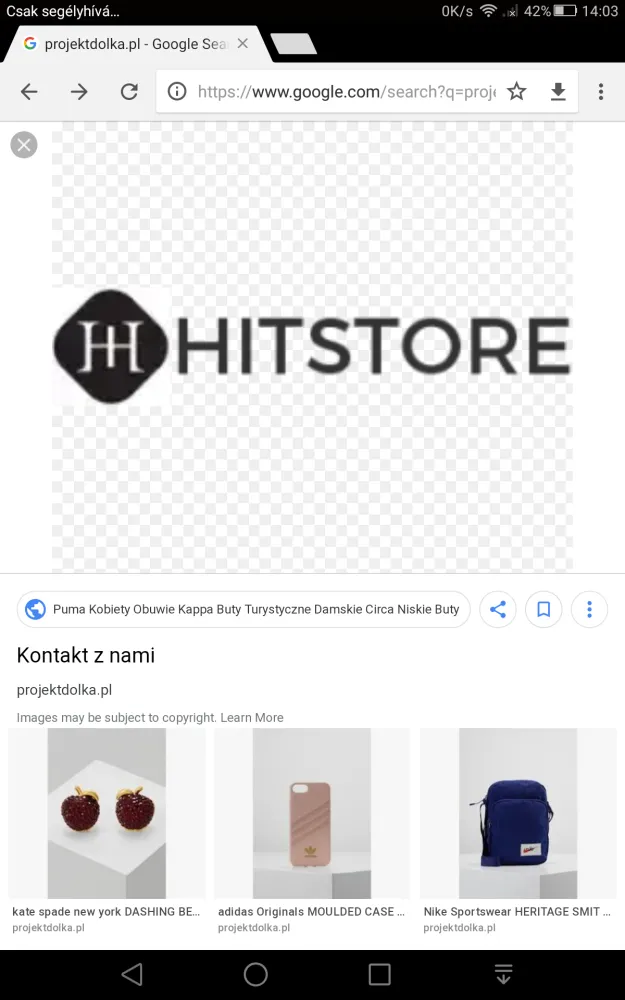Bookmark this page with the star
625x1000 pixels.
pos(517,92)
